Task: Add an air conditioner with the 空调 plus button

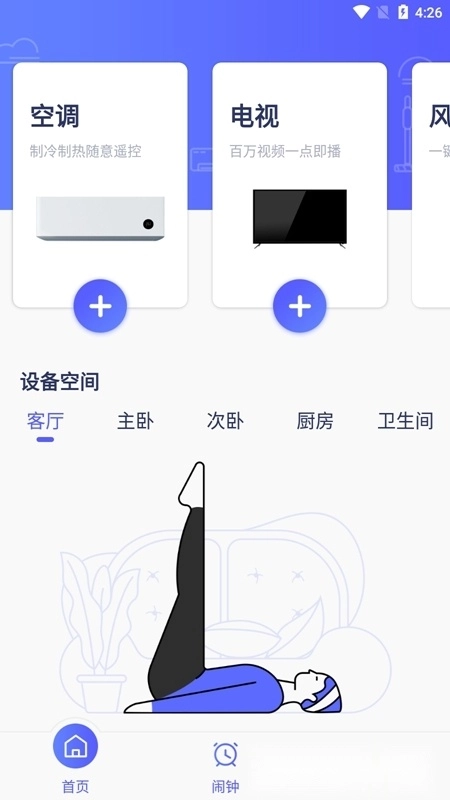Action: tap(100, 306)
